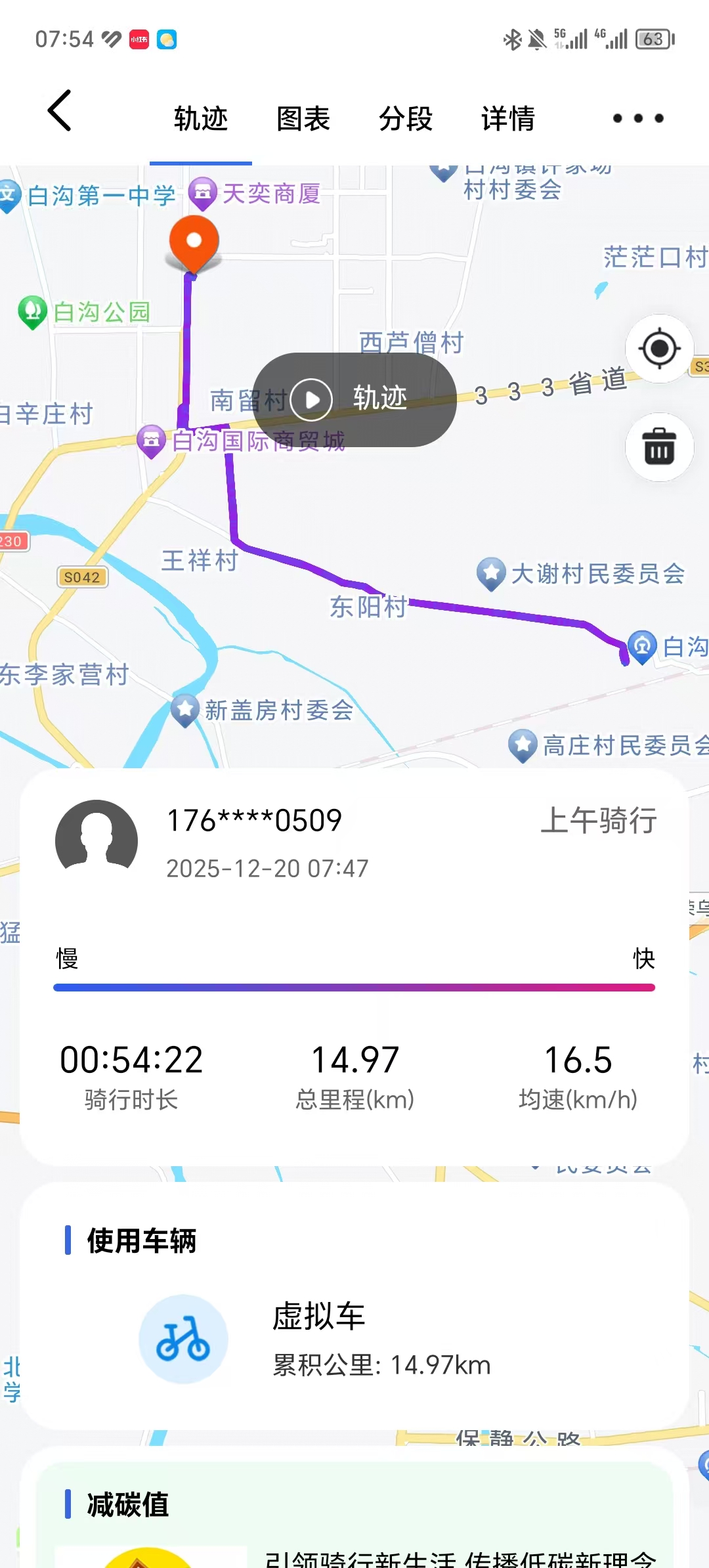Switch to the 图表 tab
The image size is (709, 1568).
[x=303, y=119]
